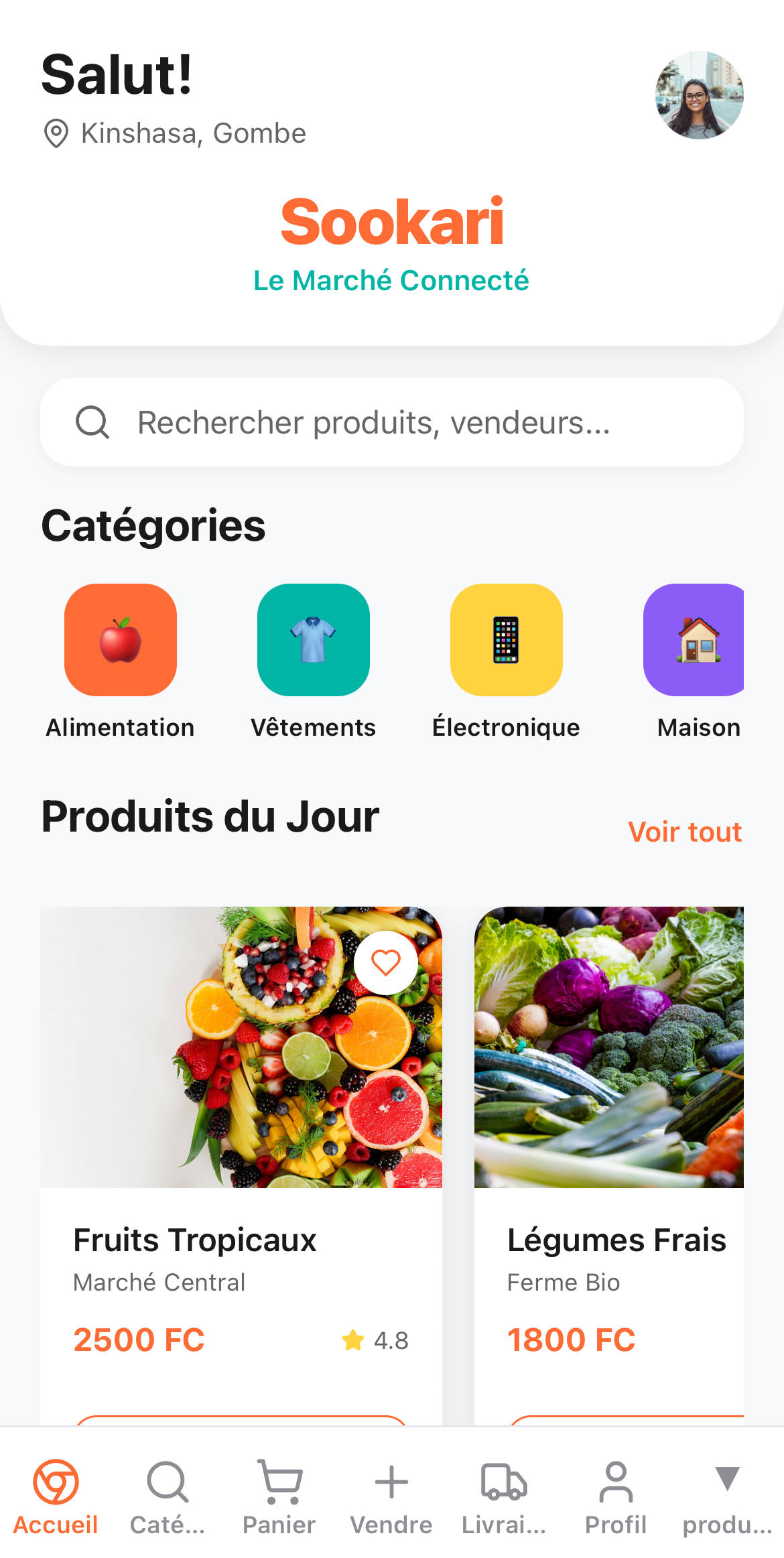784x1558 pixels.
Task: Tap the Voir tout link
Action: coord(685,832)
